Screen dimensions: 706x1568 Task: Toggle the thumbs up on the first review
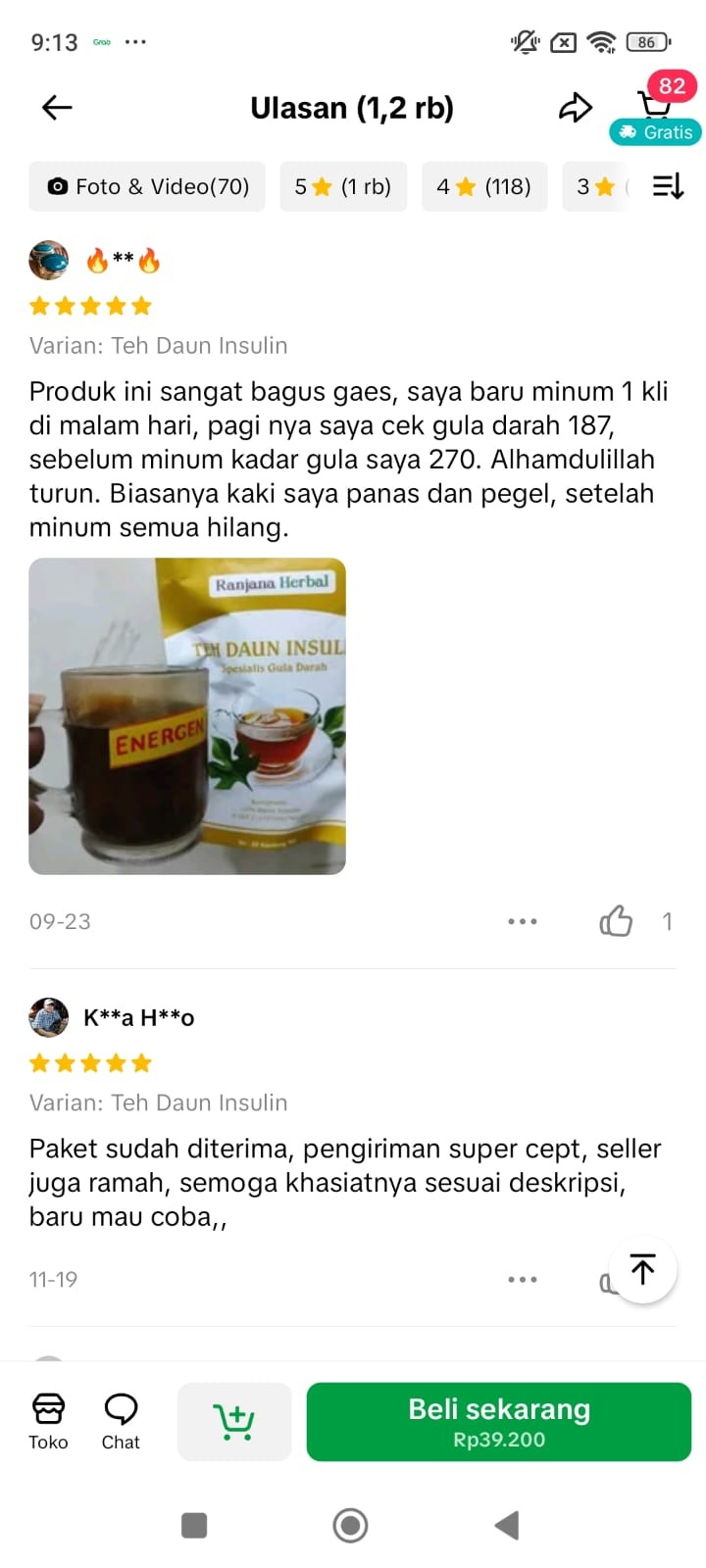point(616,920)
